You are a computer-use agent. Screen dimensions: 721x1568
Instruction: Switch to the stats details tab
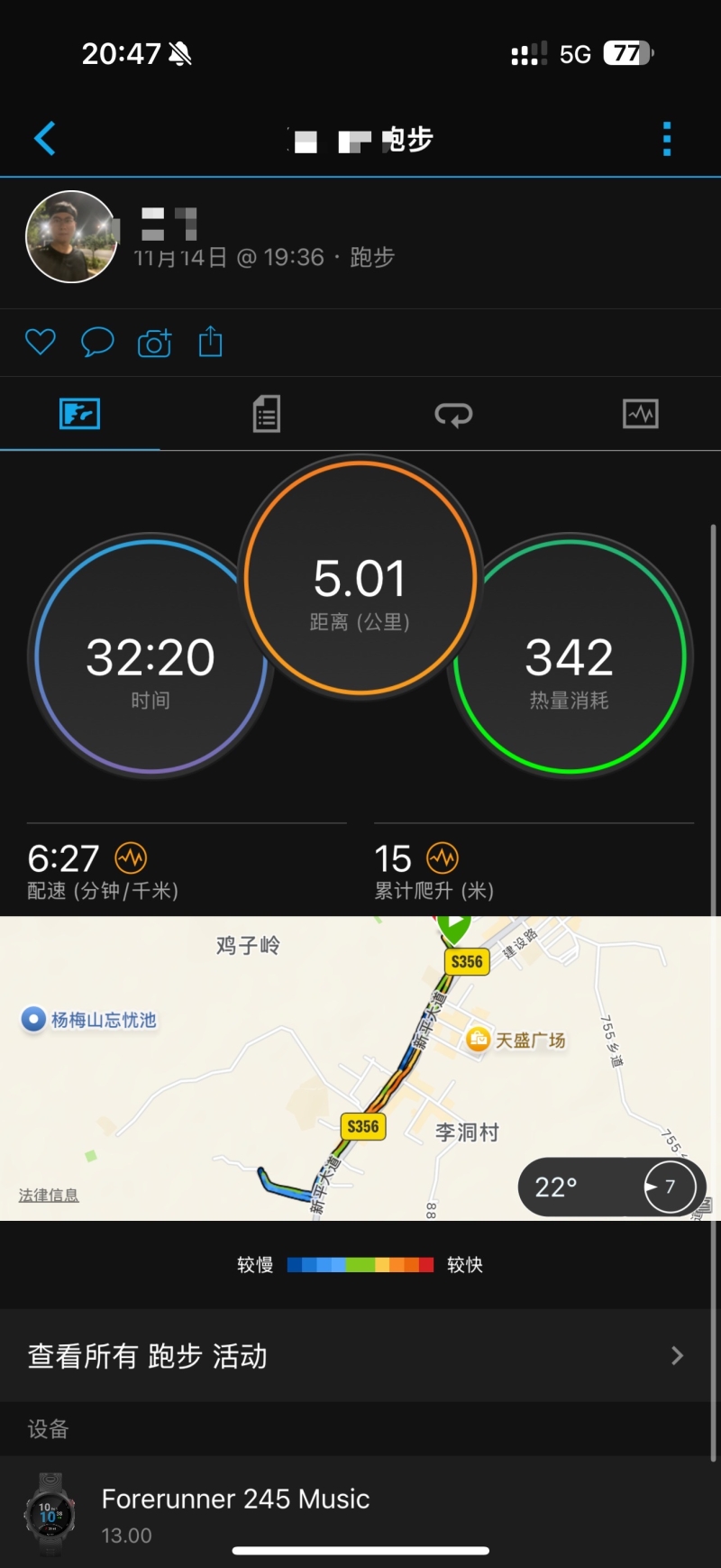coord(266,415)
